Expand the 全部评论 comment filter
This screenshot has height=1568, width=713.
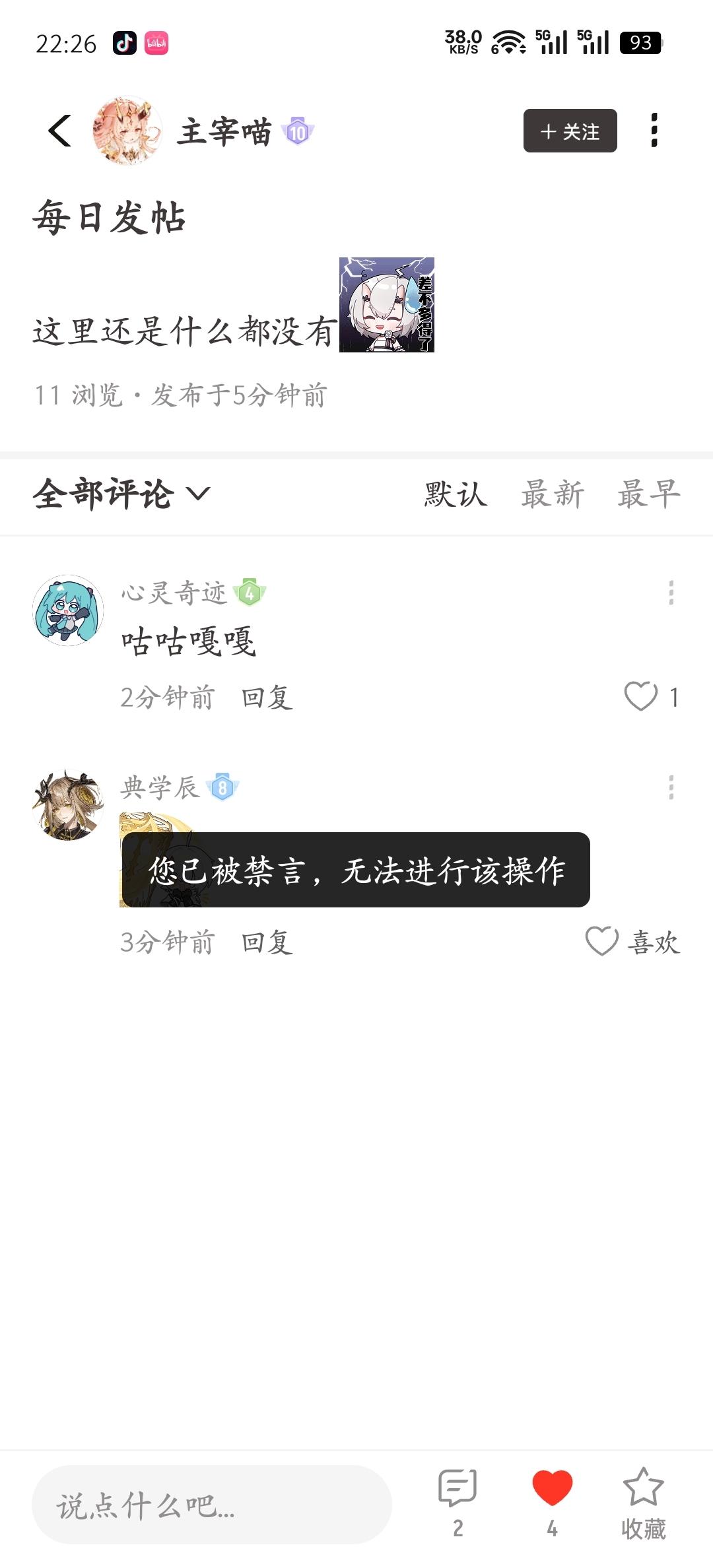click(122, 494)
